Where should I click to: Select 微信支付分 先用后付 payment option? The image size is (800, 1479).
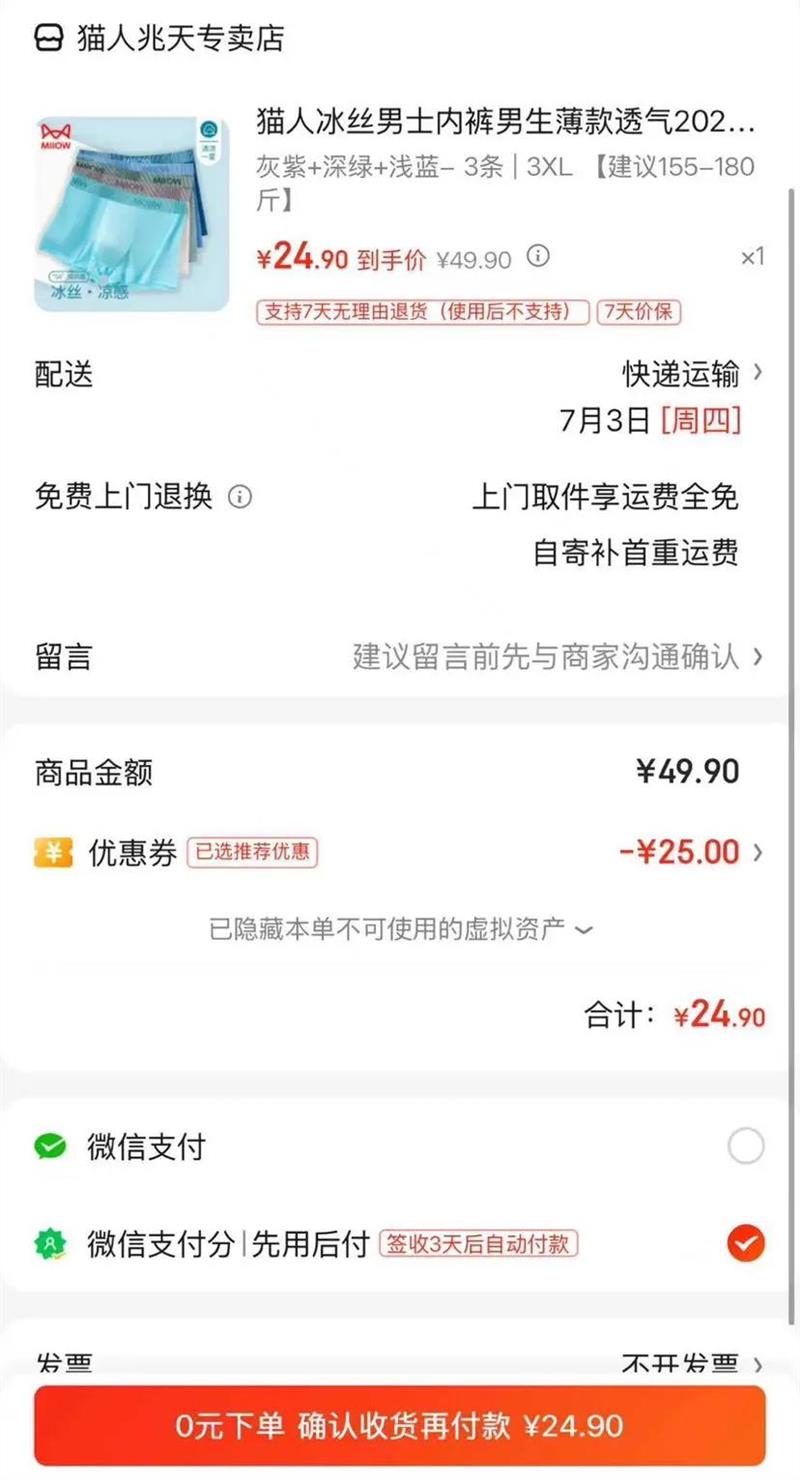point(745,1243)
